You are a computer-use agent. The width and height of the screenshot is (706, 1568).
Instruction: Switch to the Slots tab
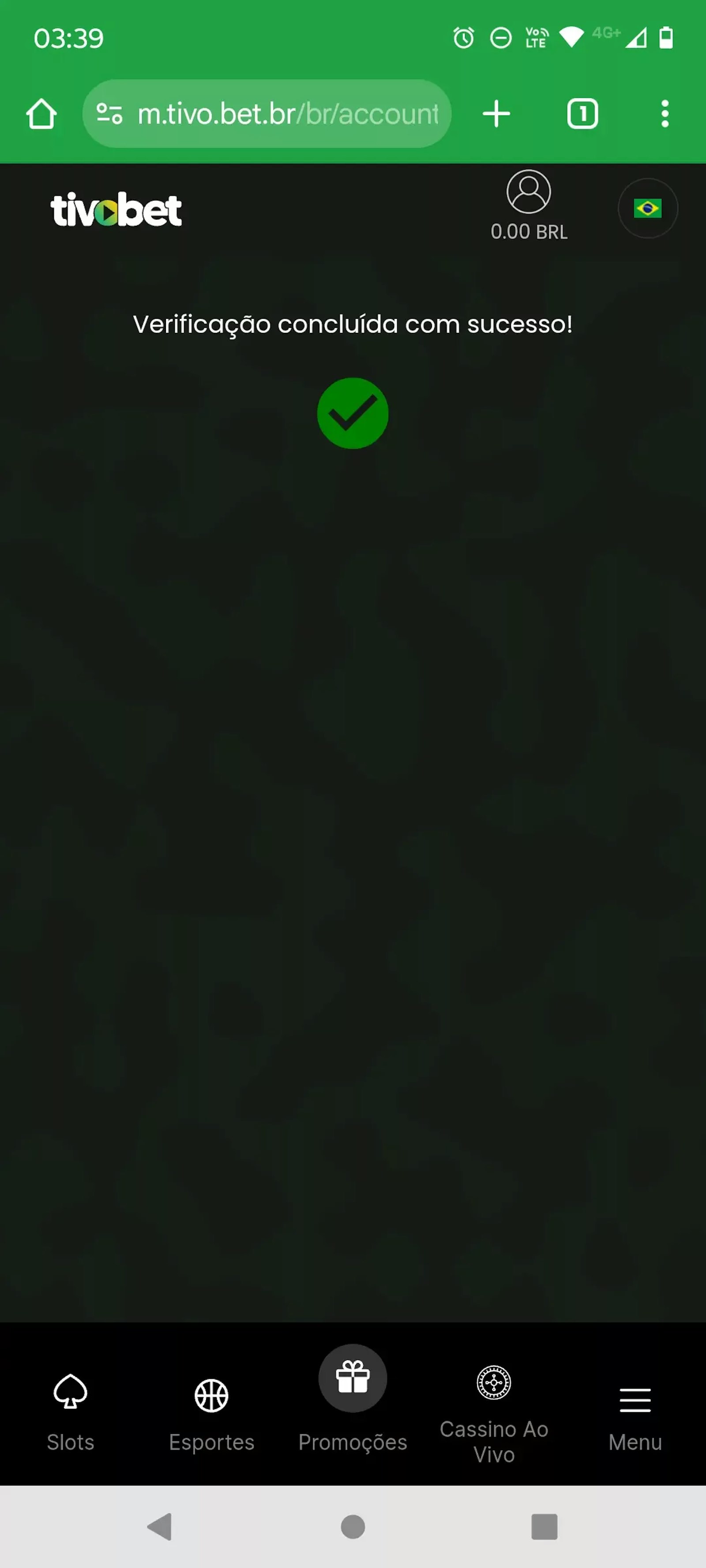(71, 1412)
